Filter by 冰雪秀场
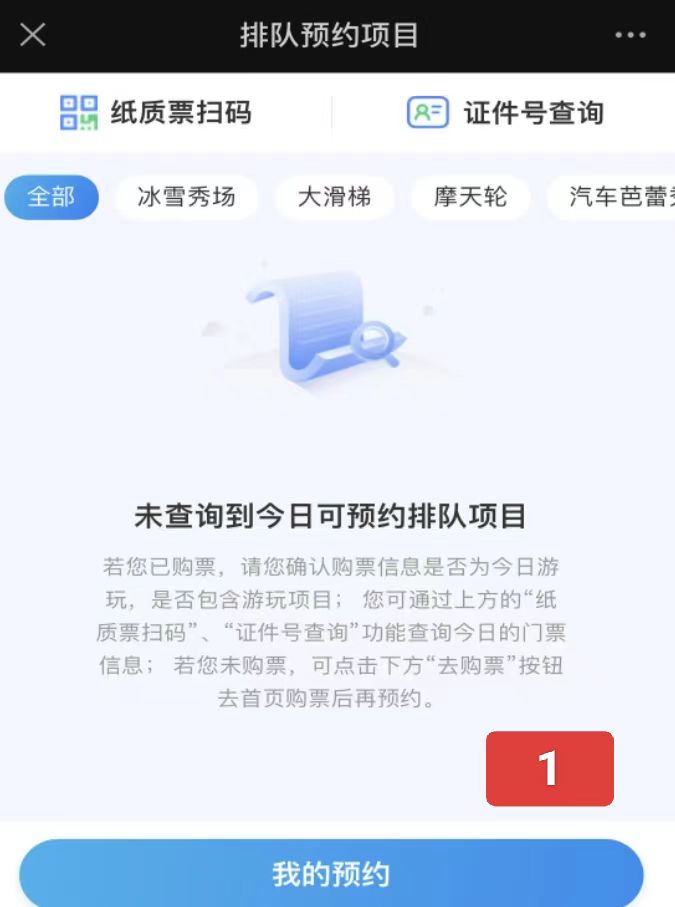Screen dimensions: 675x907 click(187, 197)
